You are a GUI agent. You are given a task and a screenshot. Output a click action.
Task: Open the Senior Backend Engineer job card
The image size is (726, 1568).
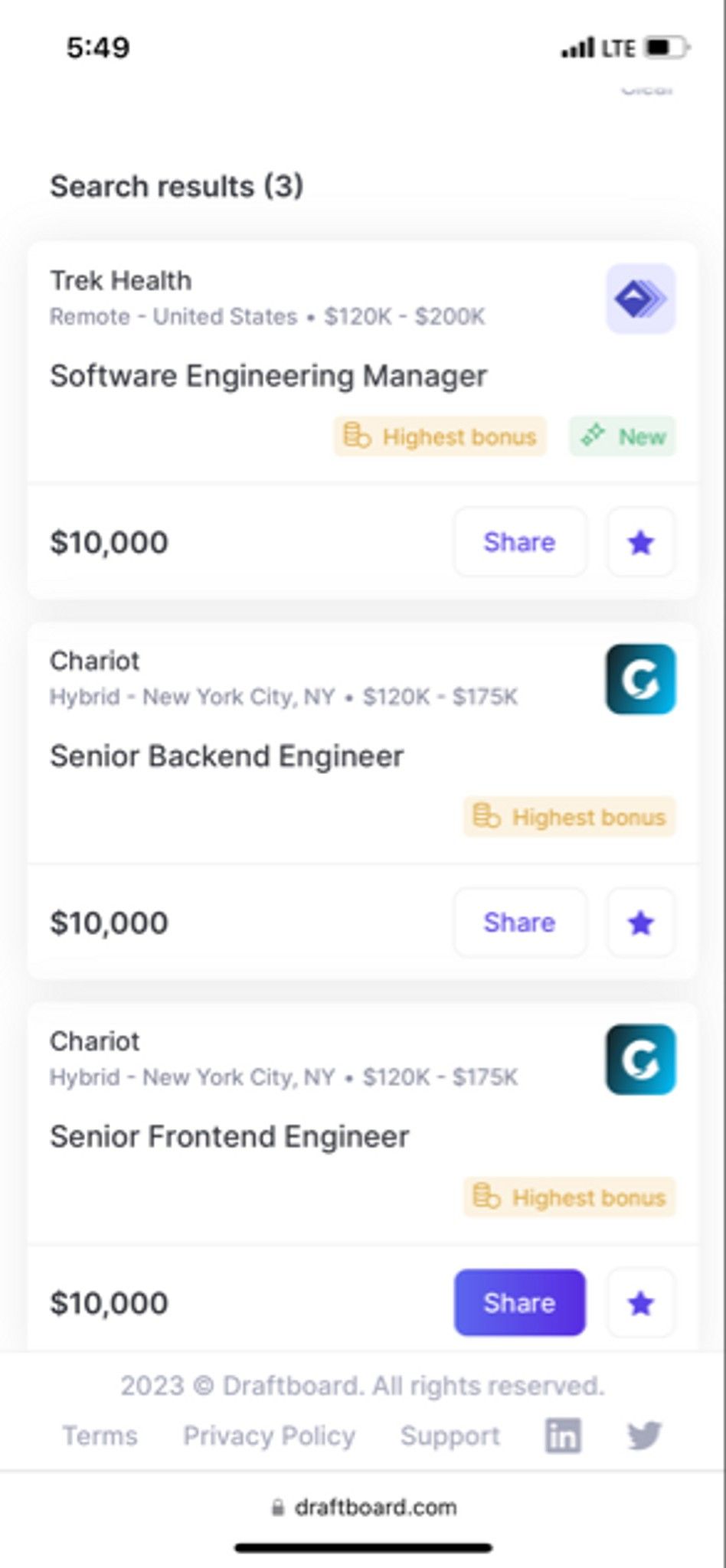[227, 755]
